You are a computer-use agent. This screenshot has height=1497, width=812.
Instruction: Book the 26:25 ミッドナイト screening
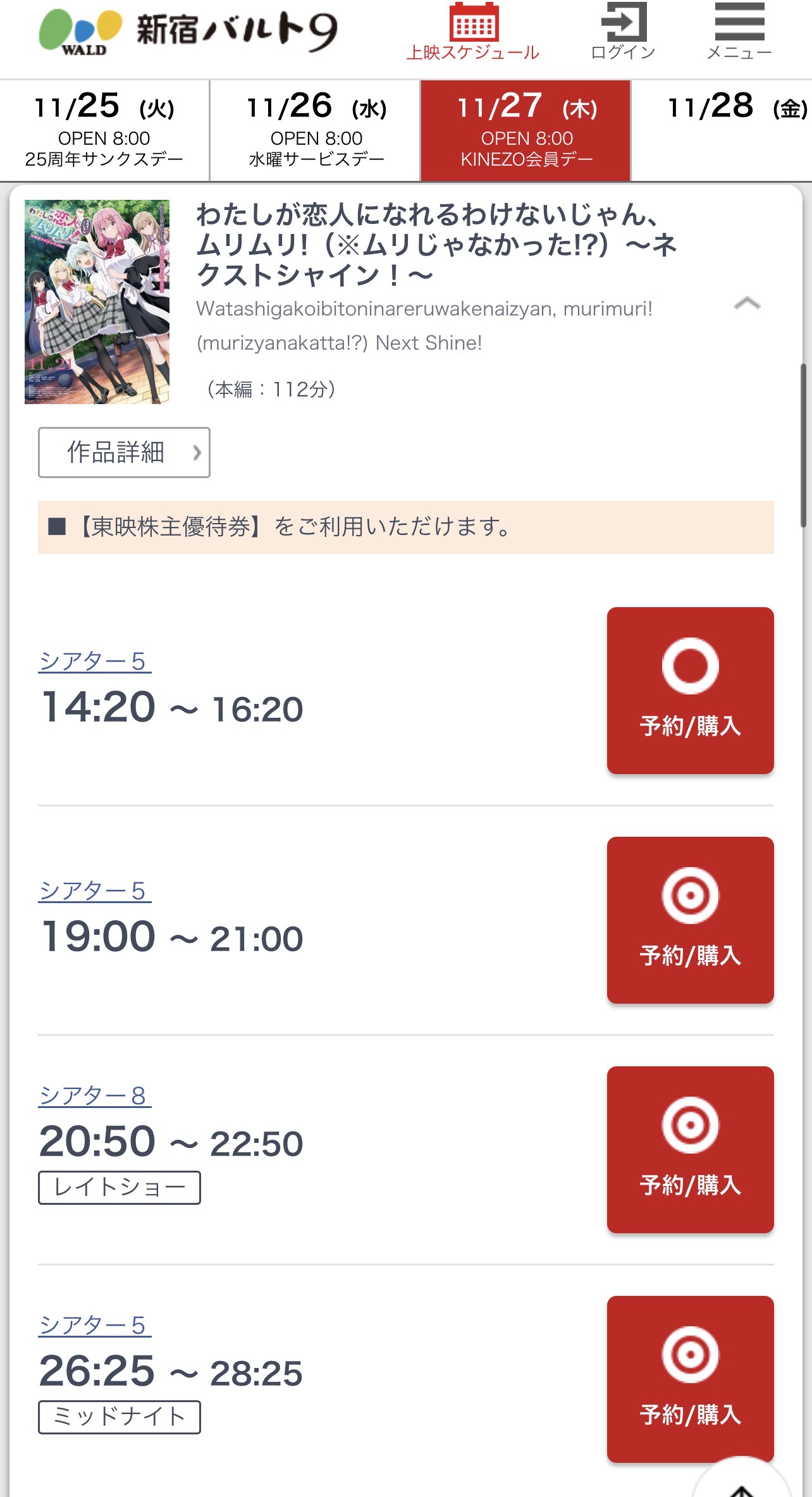tap(690, 1379)
